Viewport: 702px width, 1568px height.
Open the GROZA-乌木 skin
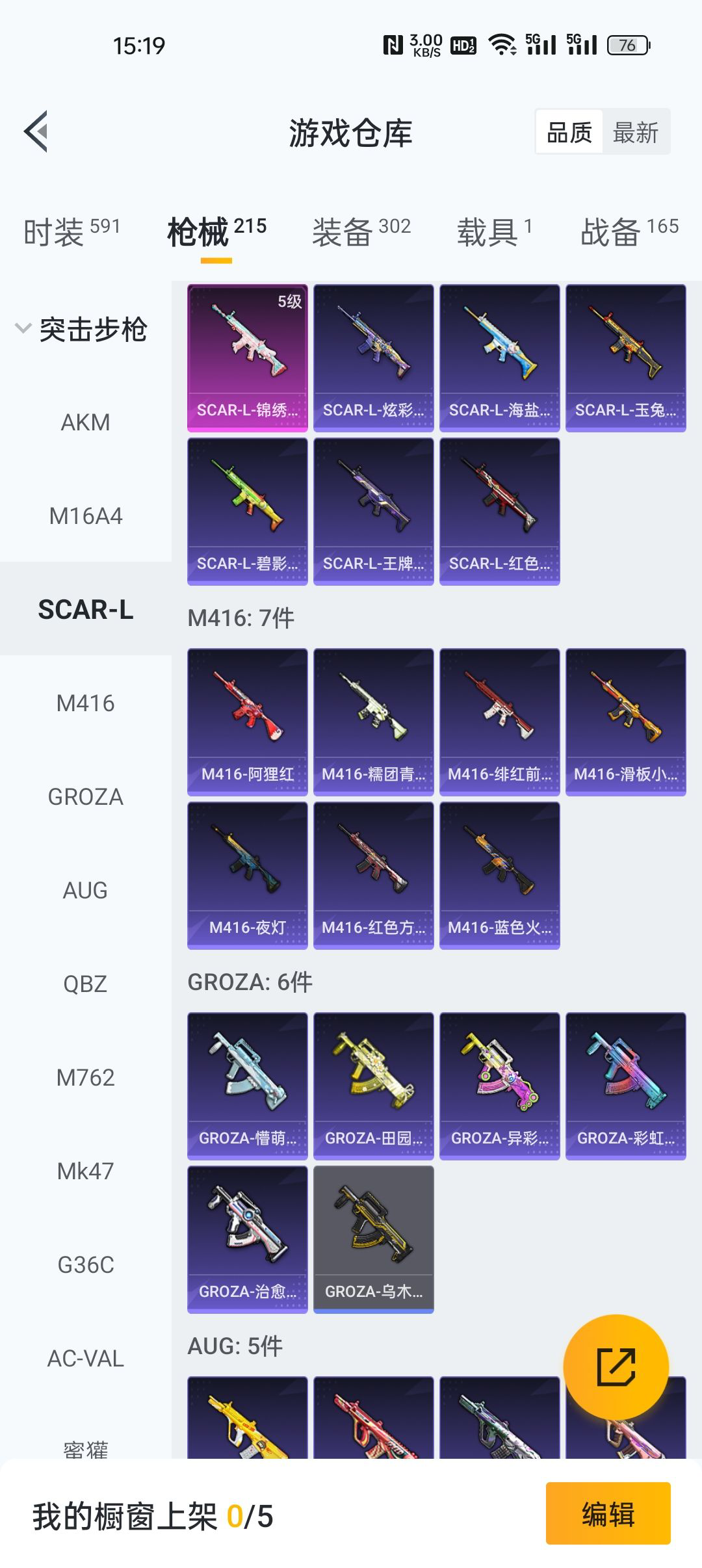(x=373, y=1239)
